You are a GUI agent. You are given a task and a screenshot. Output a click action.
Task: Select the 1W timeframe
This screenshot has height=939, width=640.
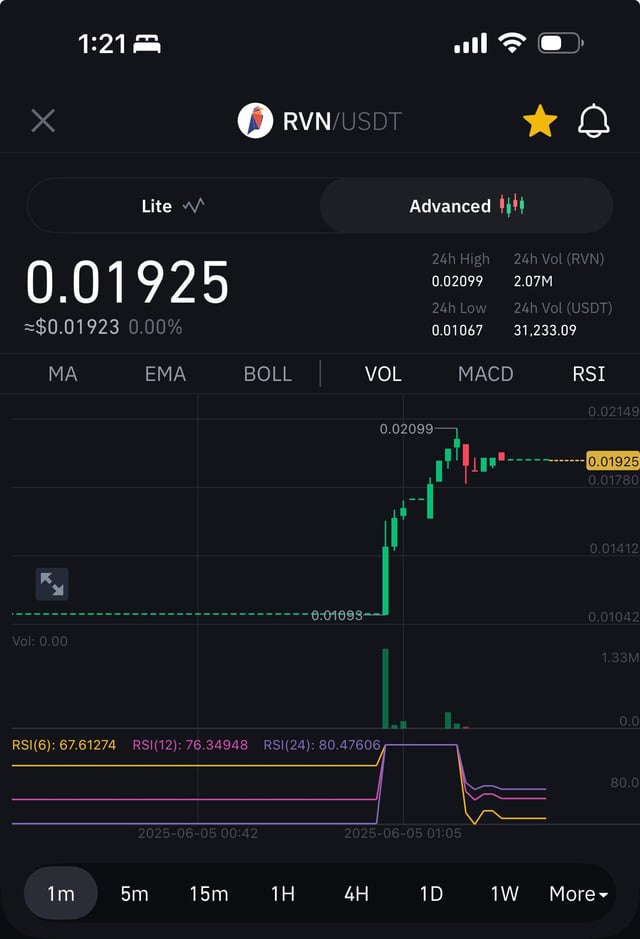coord(504,894)
